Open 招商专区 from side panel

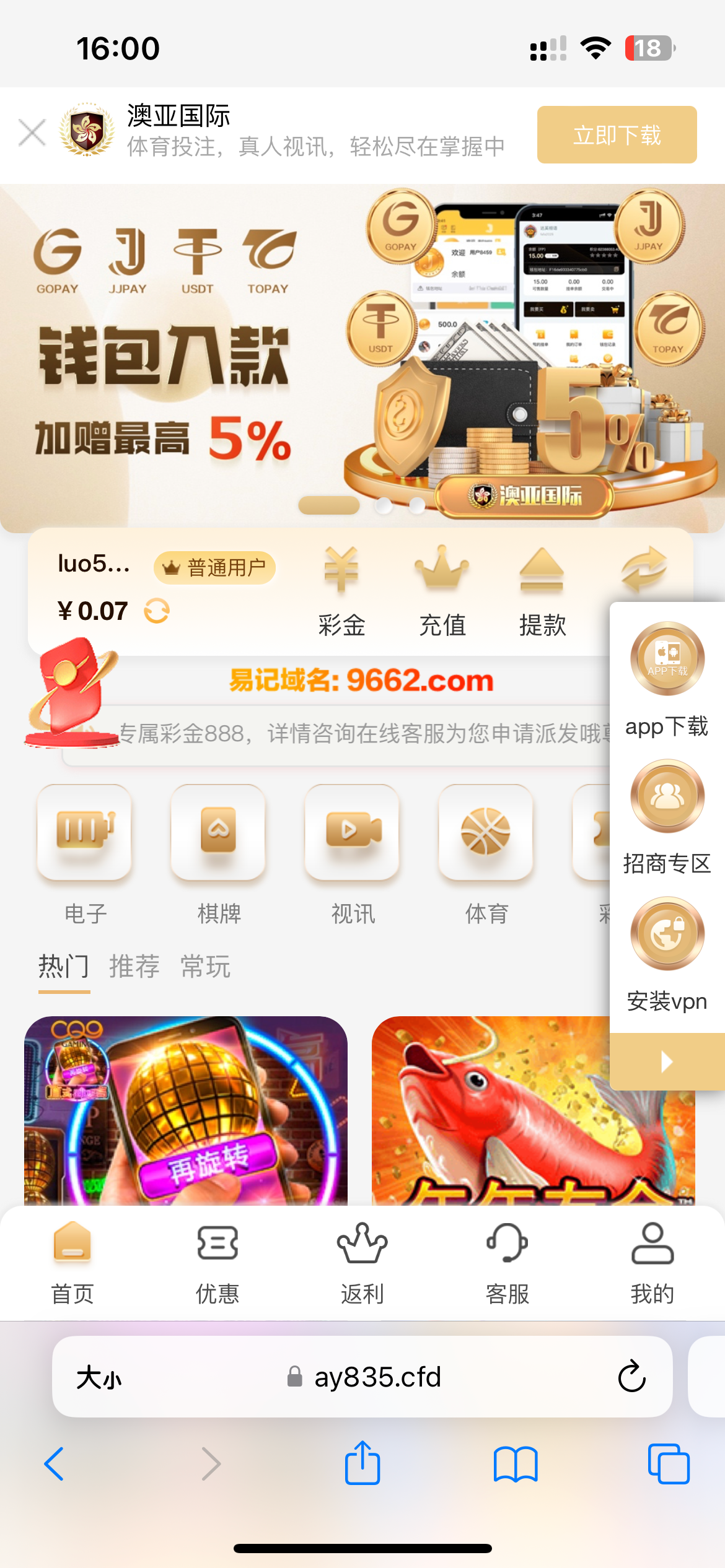pos(667,816)
